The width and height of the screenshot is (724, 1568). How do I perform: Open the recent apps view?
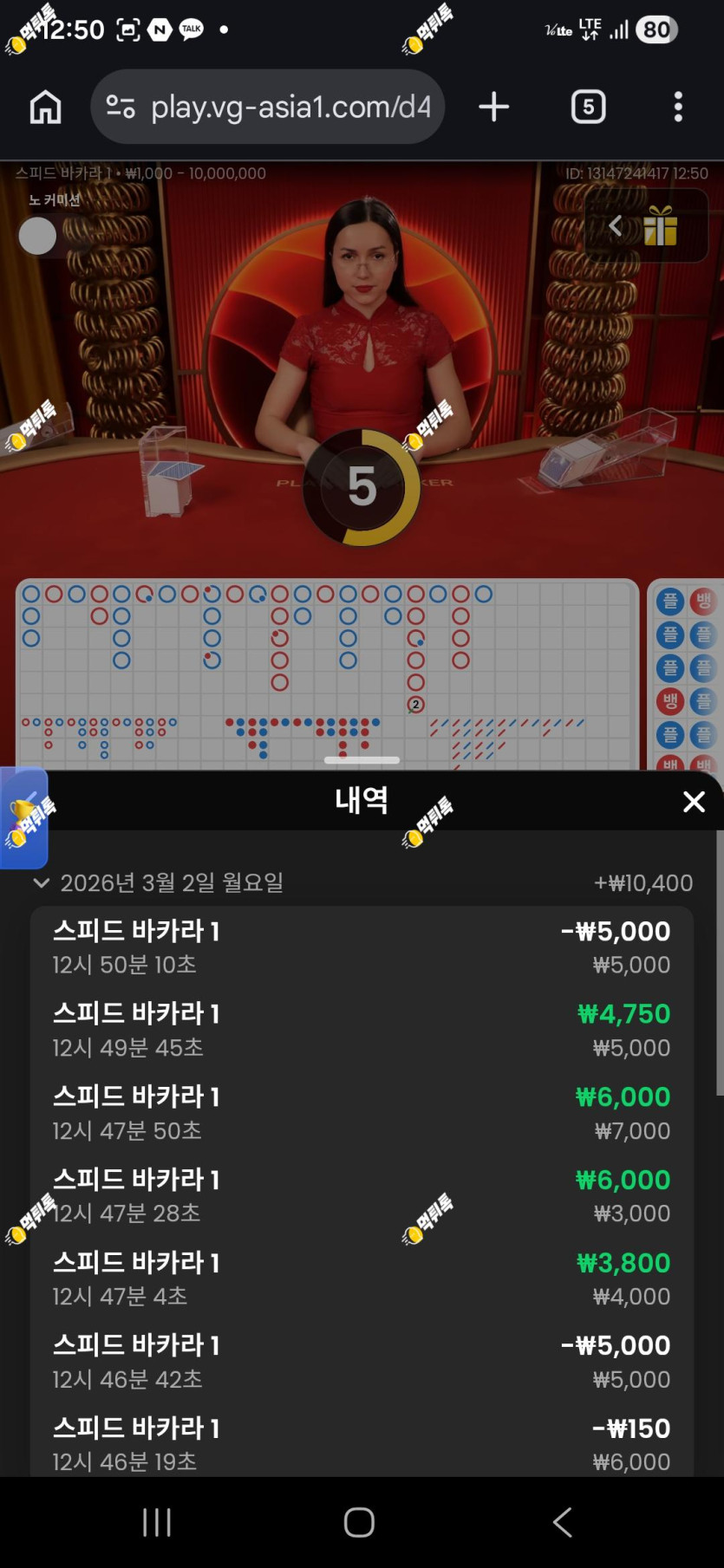click(157, 1522)
